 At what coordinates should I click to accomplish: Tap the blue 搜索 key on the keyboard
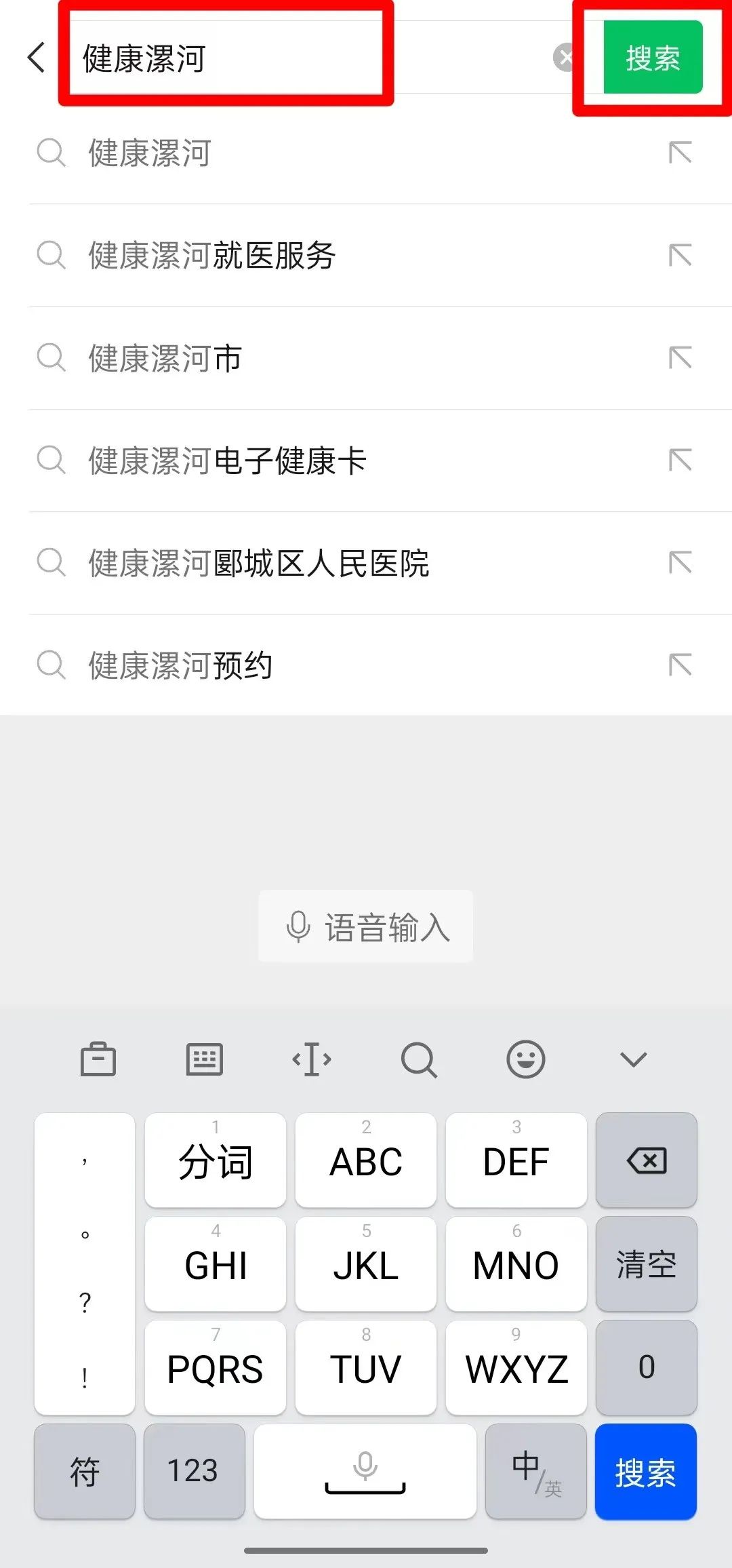(x=646, y=1472)
